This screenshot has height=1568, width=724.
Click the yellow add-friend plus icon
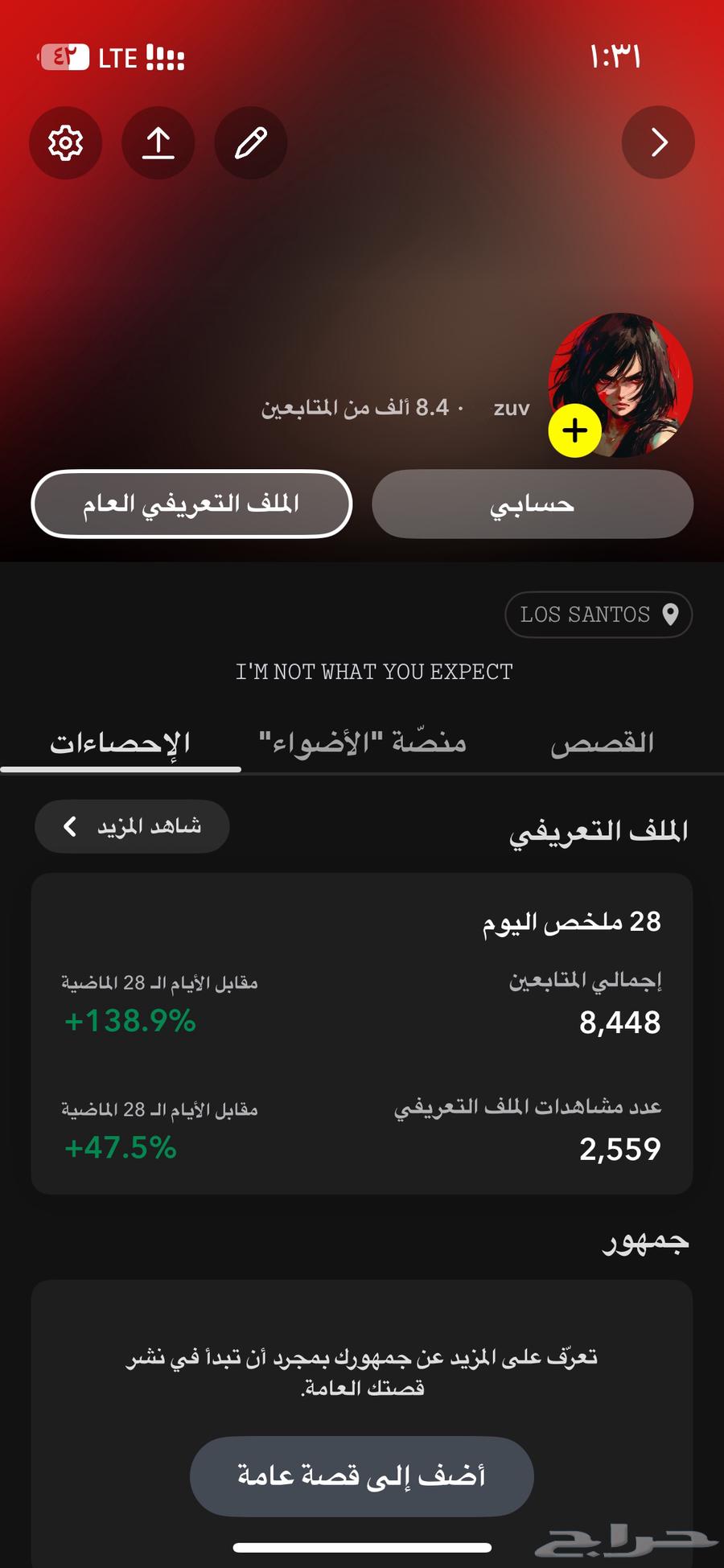[574, 430]
